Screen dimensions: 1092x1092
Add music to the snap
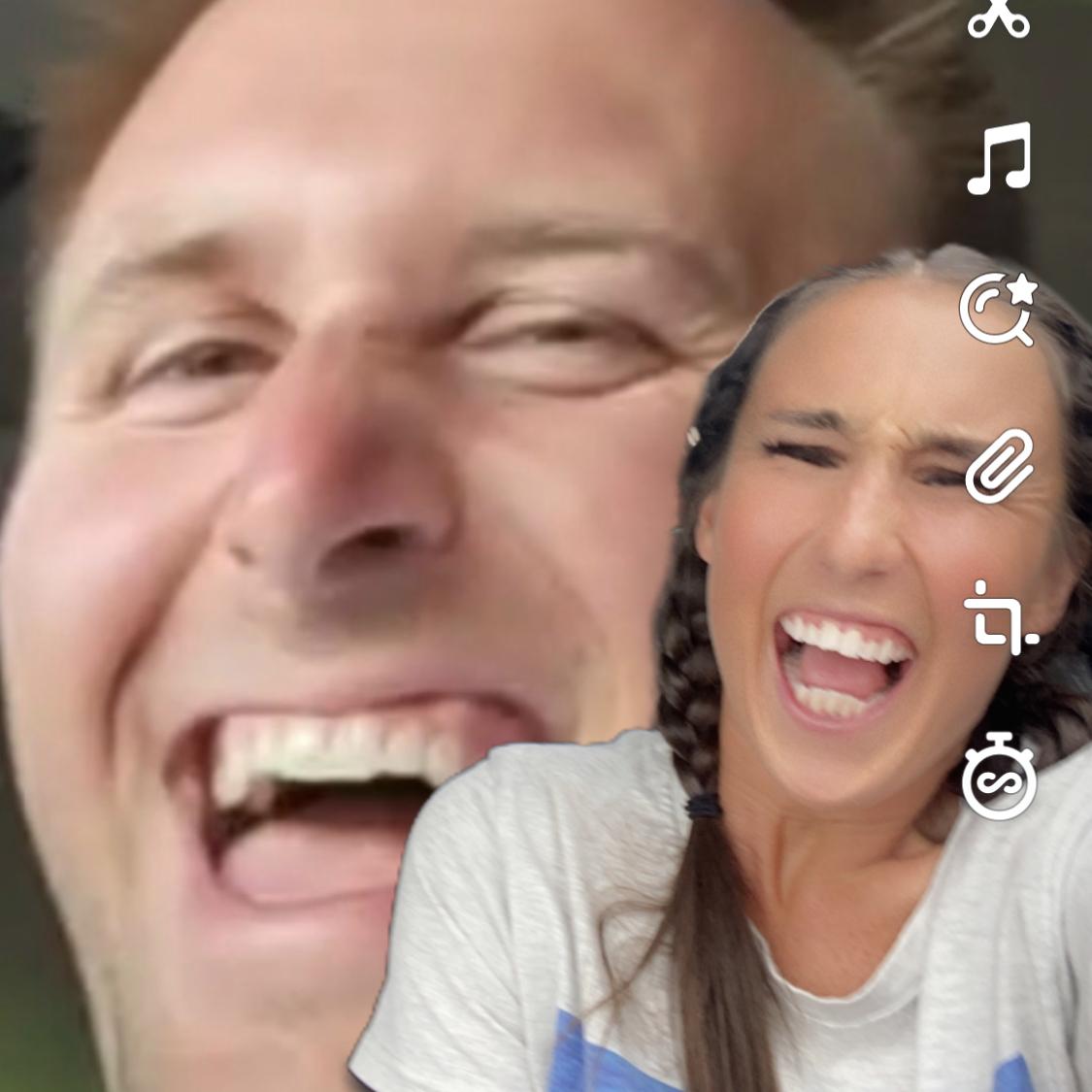pyautogui.click(x=999, y=158)
